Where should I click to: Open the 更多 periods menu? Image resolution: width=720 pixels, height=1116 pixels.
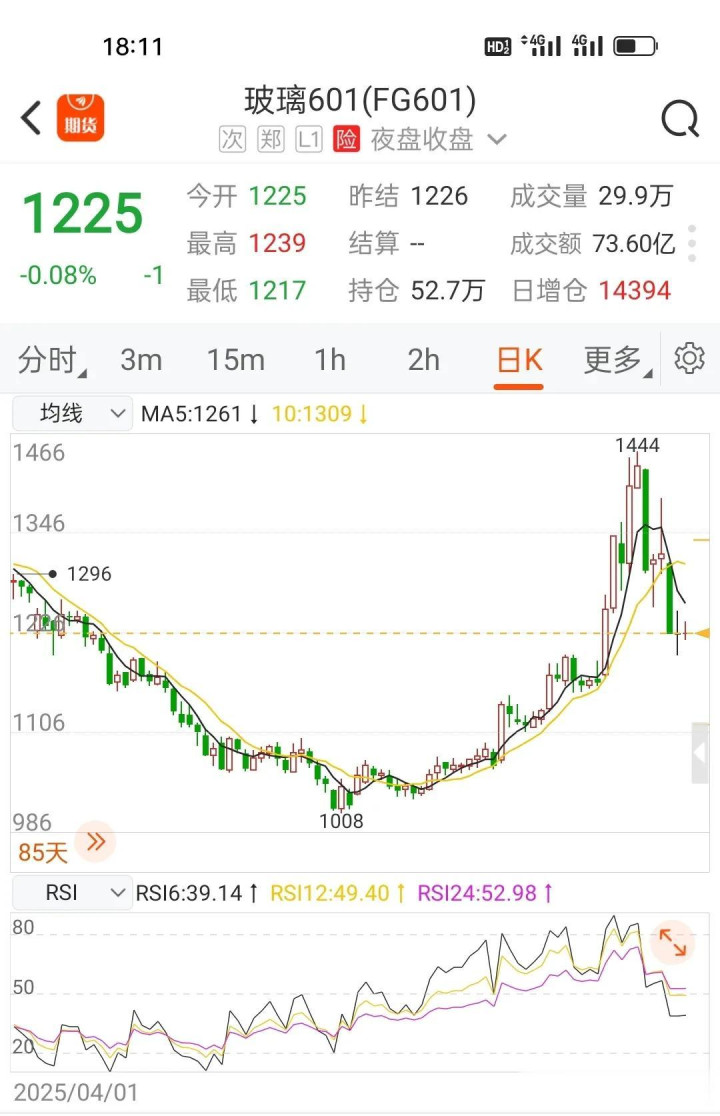click(614, 360)
